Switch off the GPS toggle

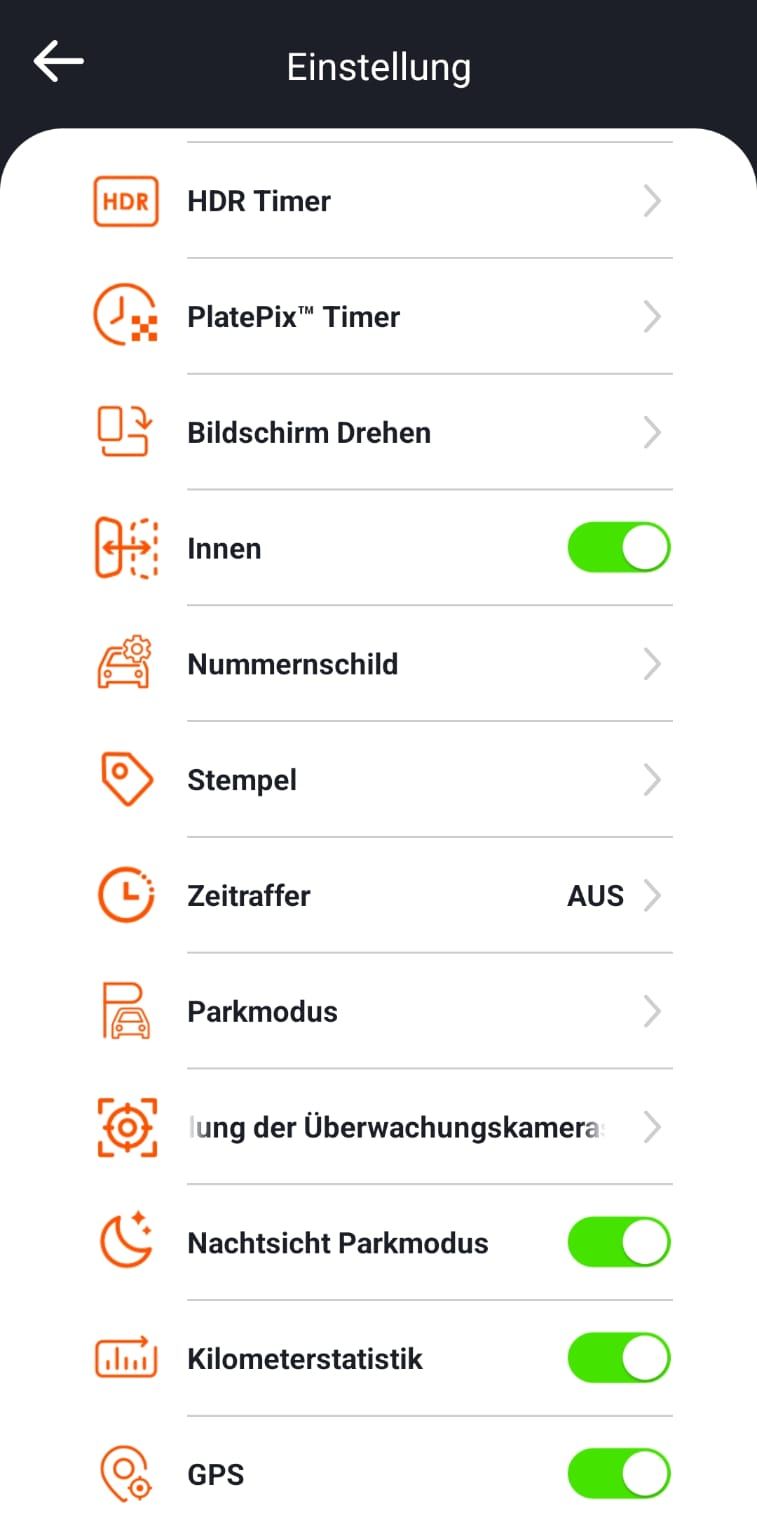pos(619,1475)
